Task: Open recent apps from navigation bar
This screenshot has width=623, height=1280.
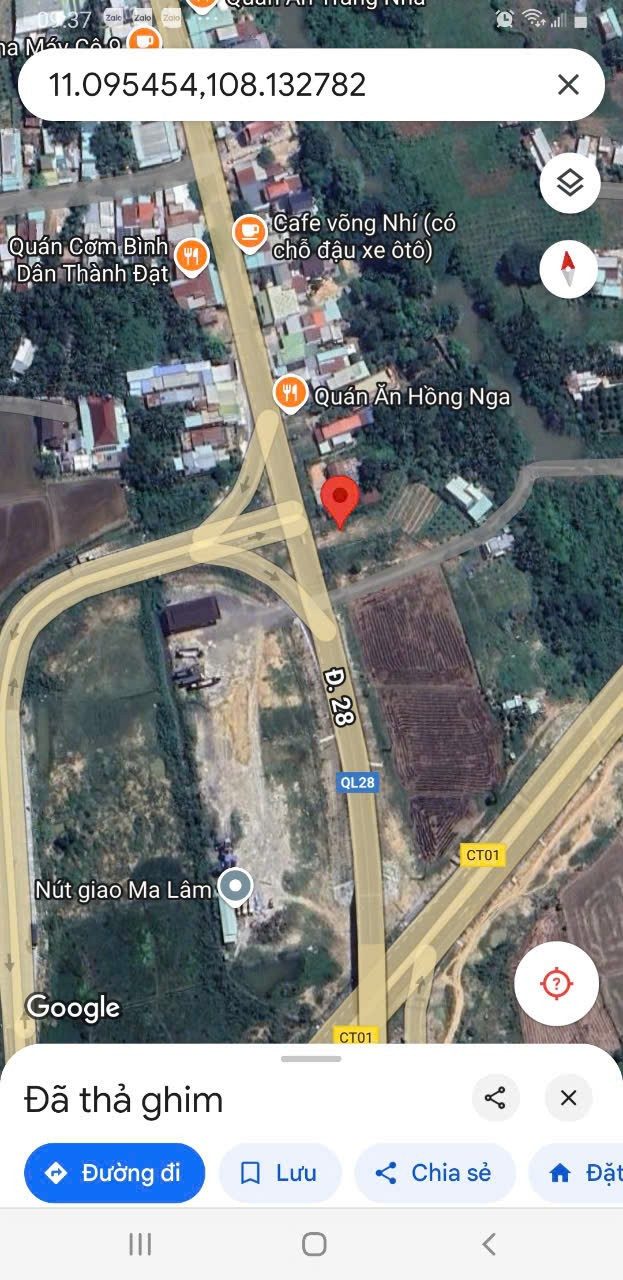Action: click(x=140, y=1244)
